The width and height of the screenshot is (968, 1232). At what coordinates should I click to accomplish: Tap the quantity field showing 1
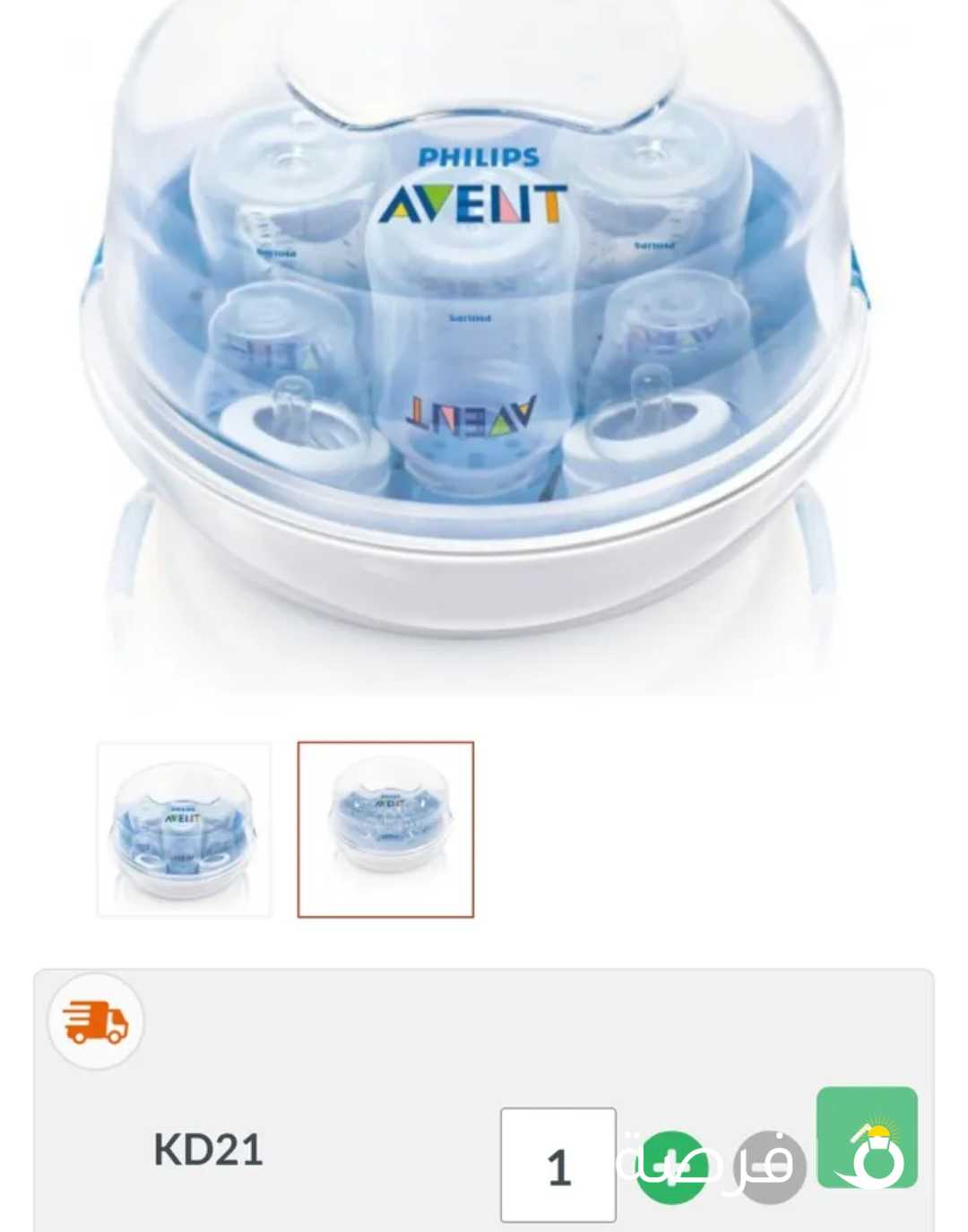click(557, 1165)
